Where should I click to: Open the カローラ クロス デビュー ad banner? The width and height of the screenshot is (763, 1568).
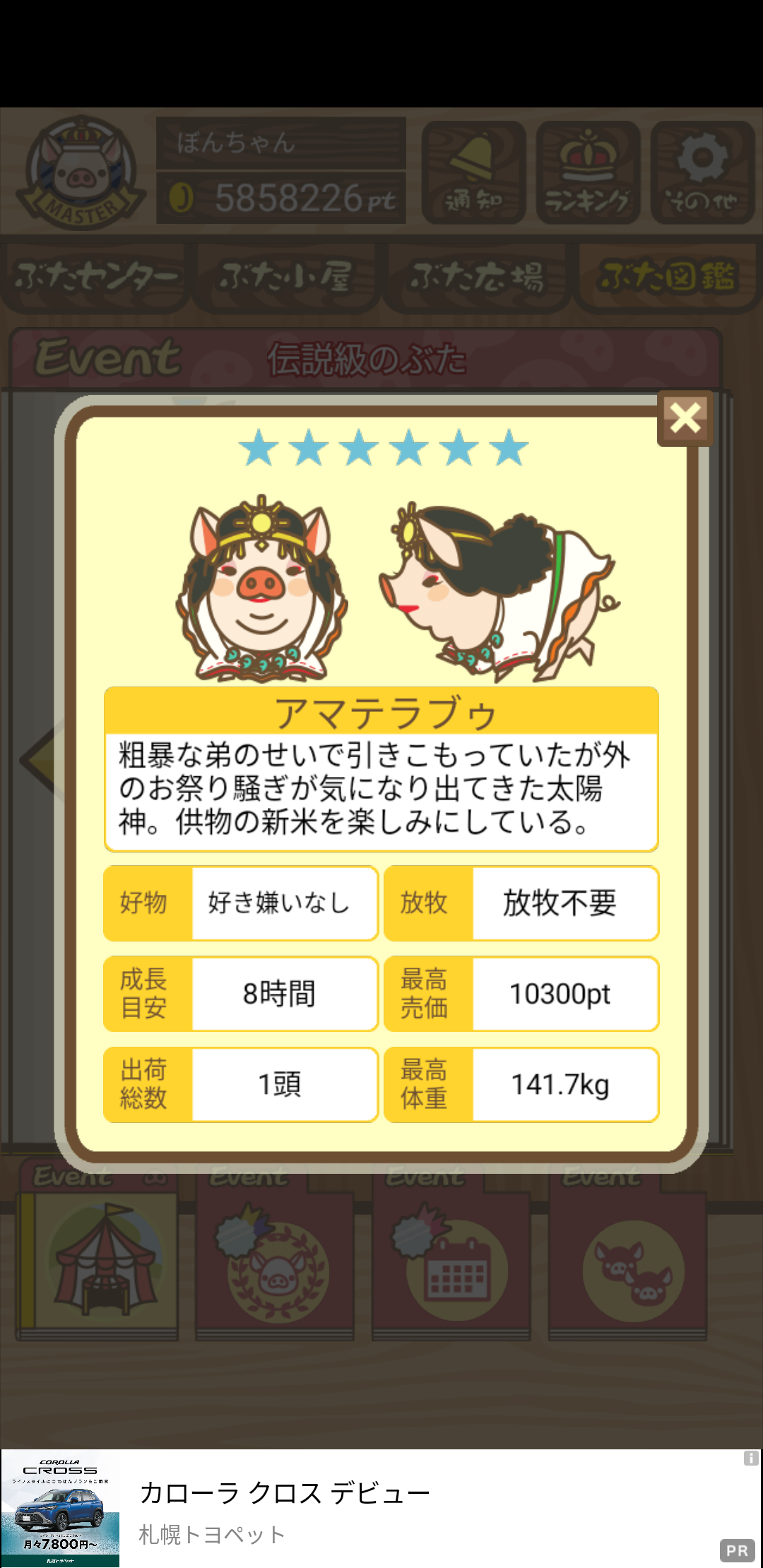click(x=381, y=1508)
